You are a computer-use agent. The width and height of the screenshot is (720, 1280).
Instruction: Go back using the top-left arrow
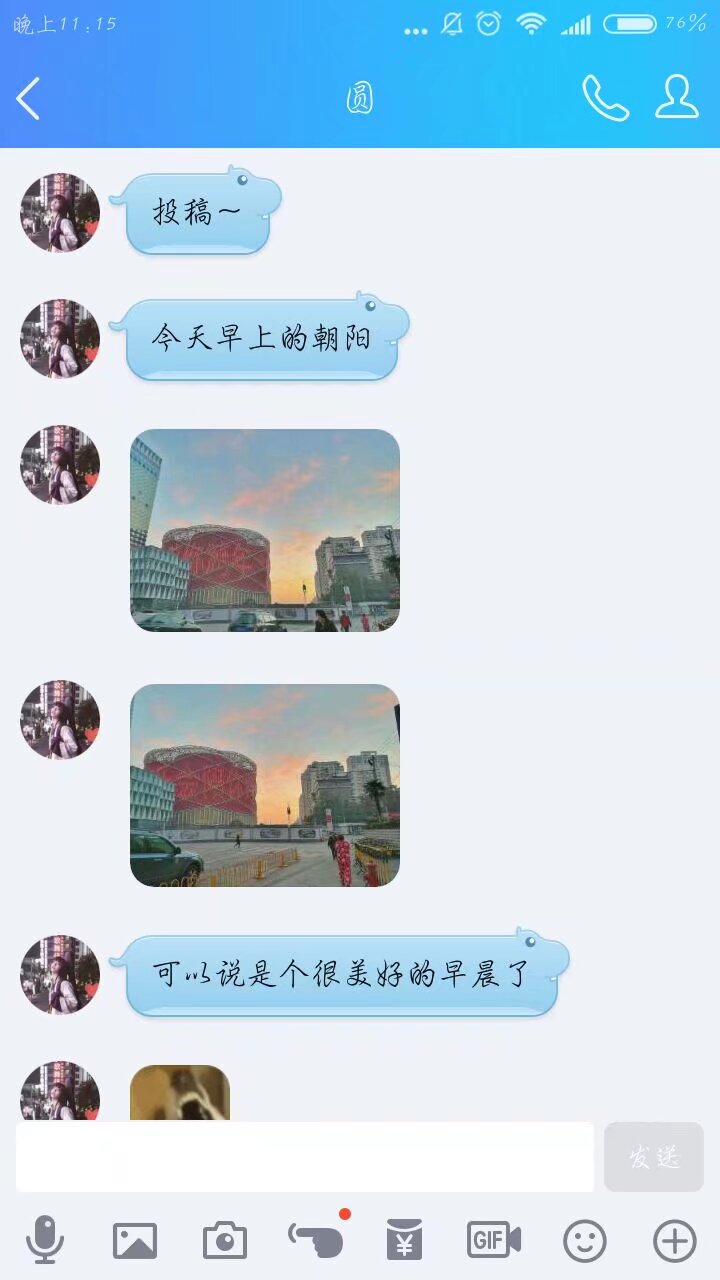coord(28,99)
